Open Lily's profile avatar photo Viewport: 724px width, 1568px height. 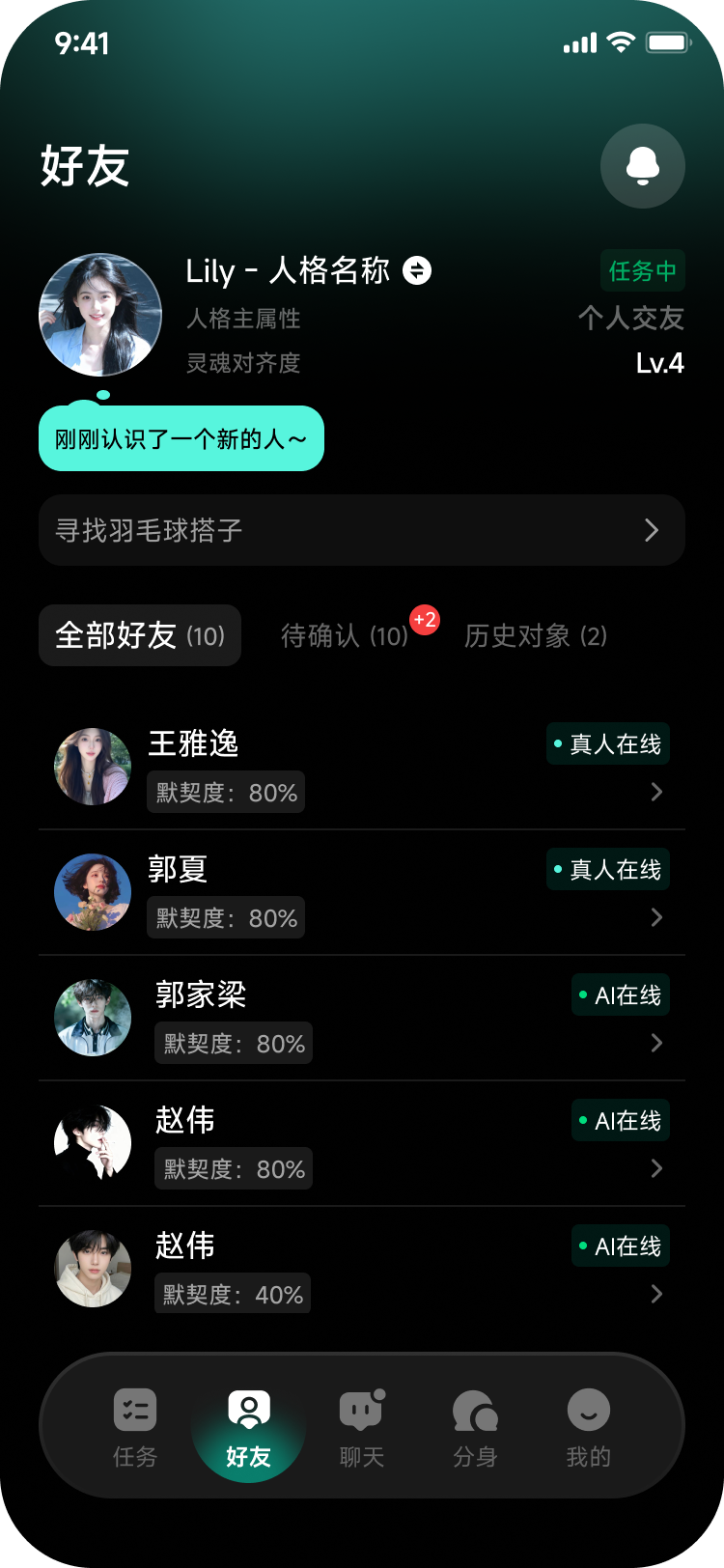click(x=100, y=315)
